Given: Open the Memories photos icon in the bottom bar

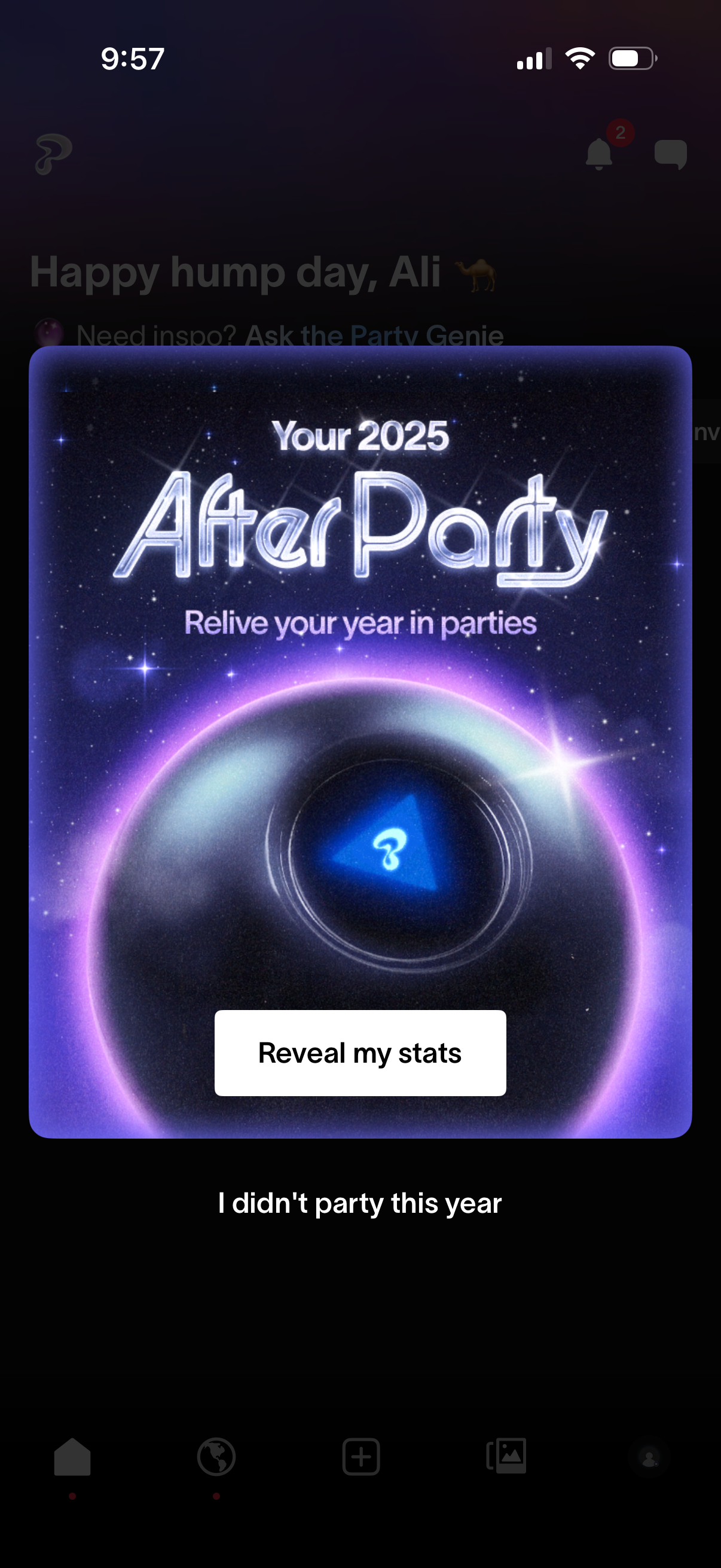Looking at the screenshot, I should click(x=508, y=1457).
